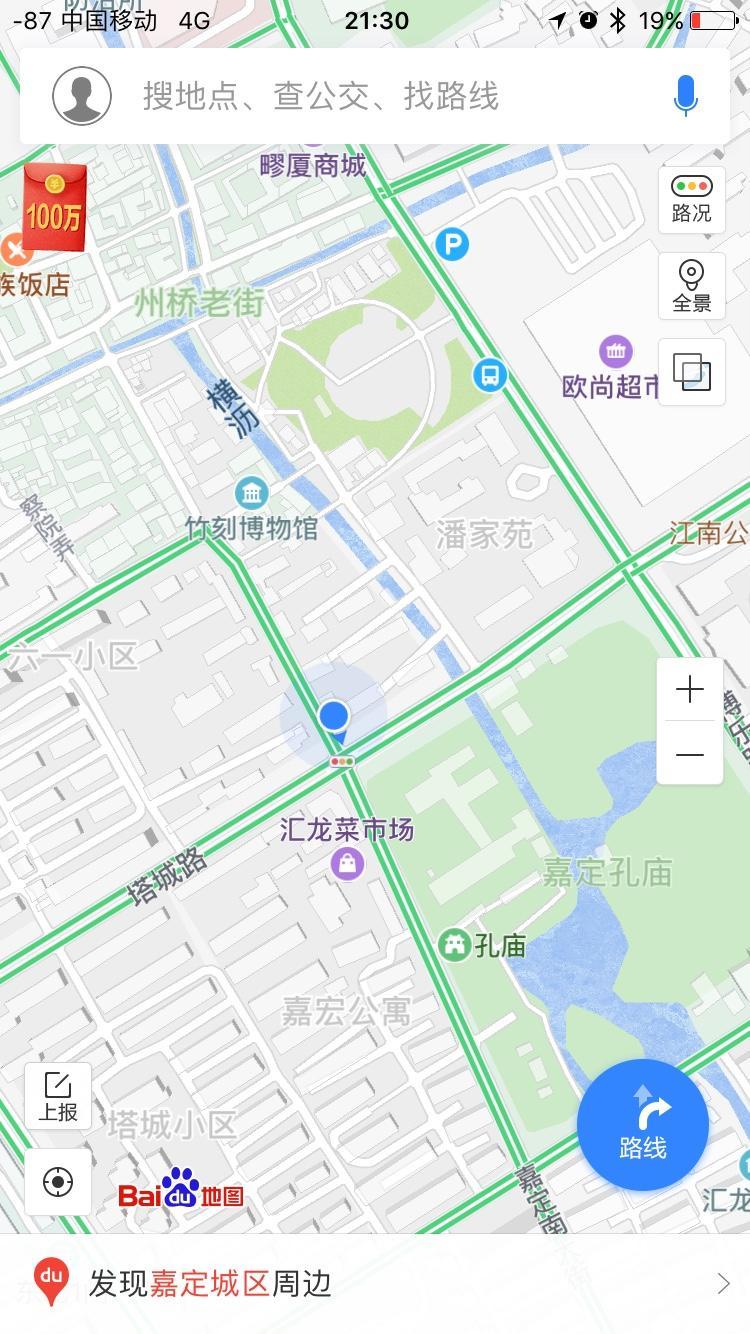Screen dimensions: 750x1334
Task: Zoom in with the plus button
Action: click(x=690, y=690)
